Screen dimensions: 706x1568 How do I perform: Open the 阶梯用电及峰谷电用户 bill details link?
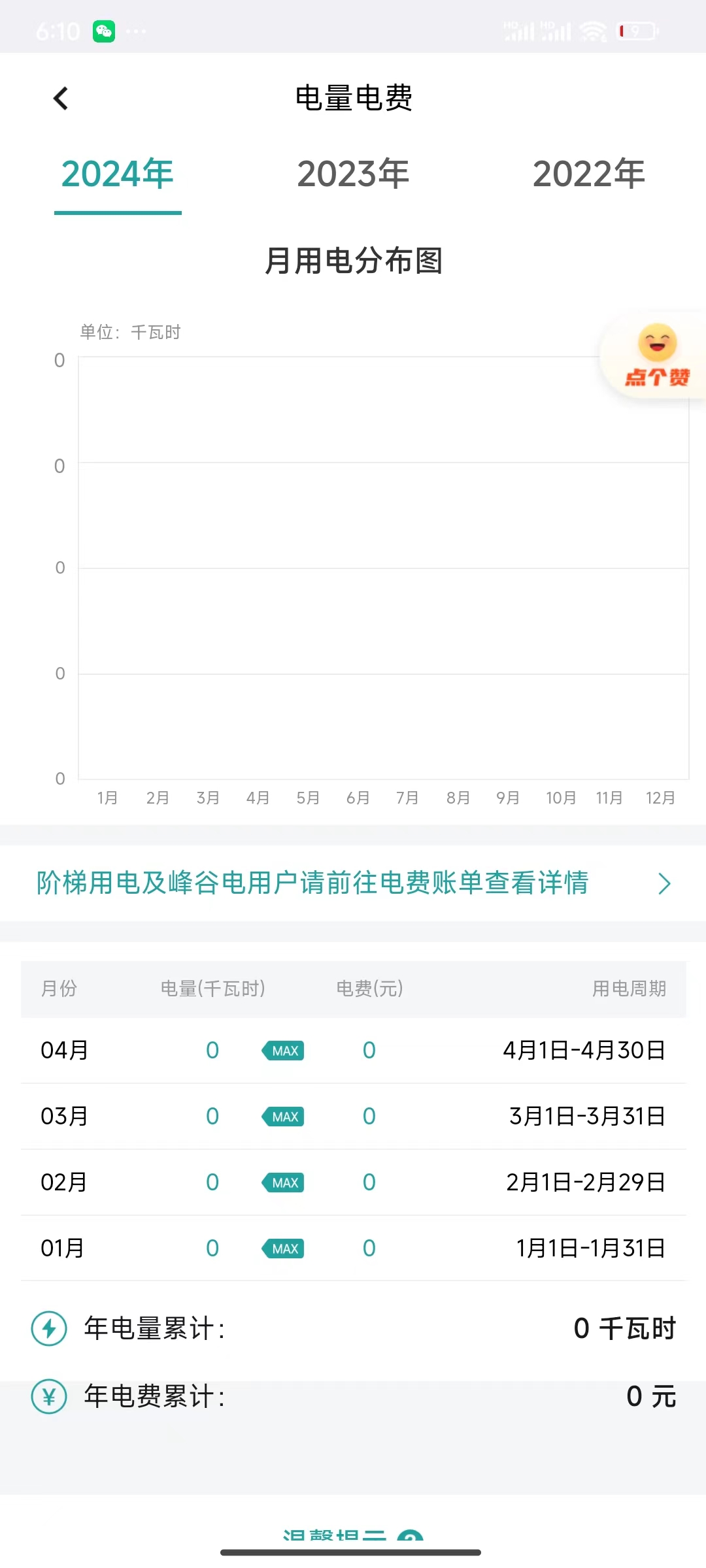(353, 883)
